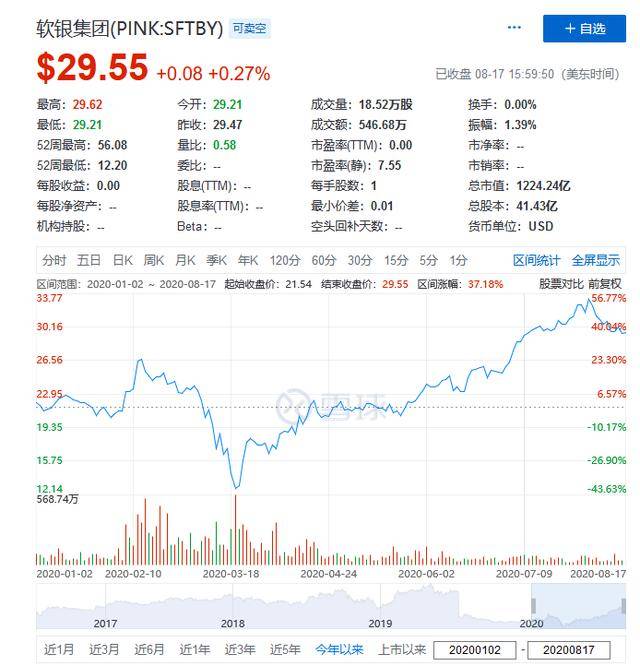The image size is (640, 666).
Task: Edit the start date field 20200102
Action: coord(473,649)
